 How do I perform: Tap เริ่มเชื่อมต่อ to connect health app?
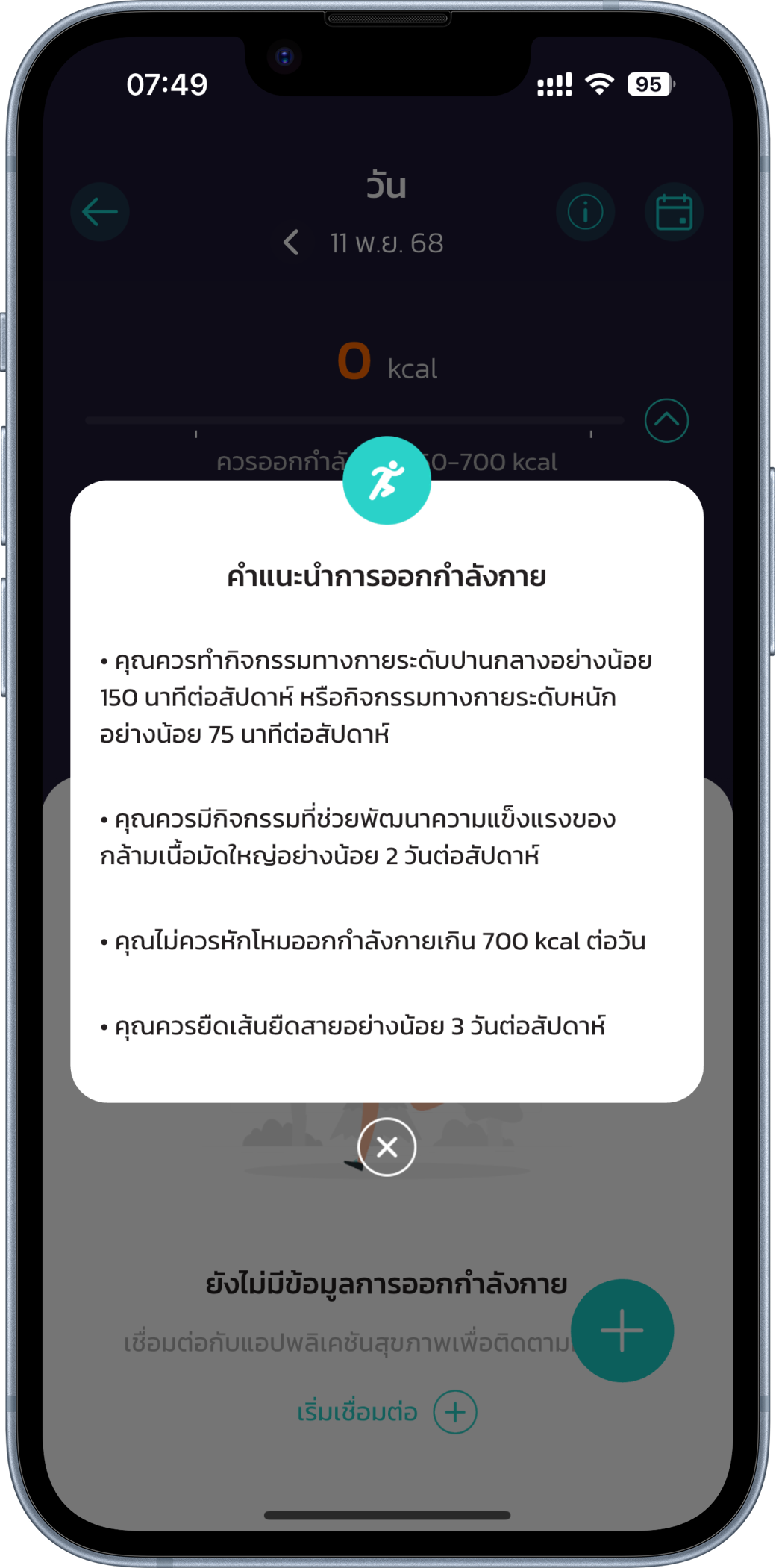[386, 1411]
